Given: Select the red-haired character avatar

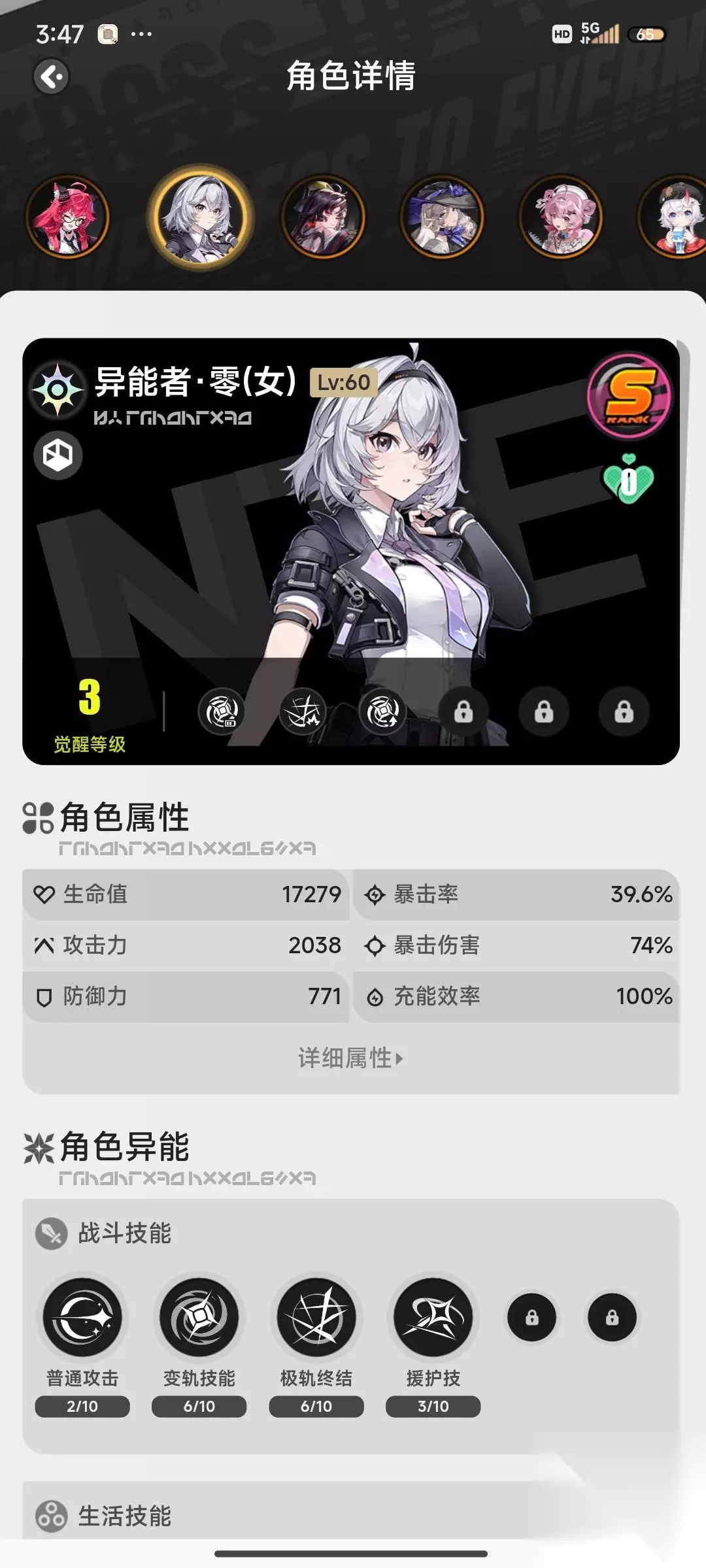Looking at the screenshot, I should coord(67,217).
